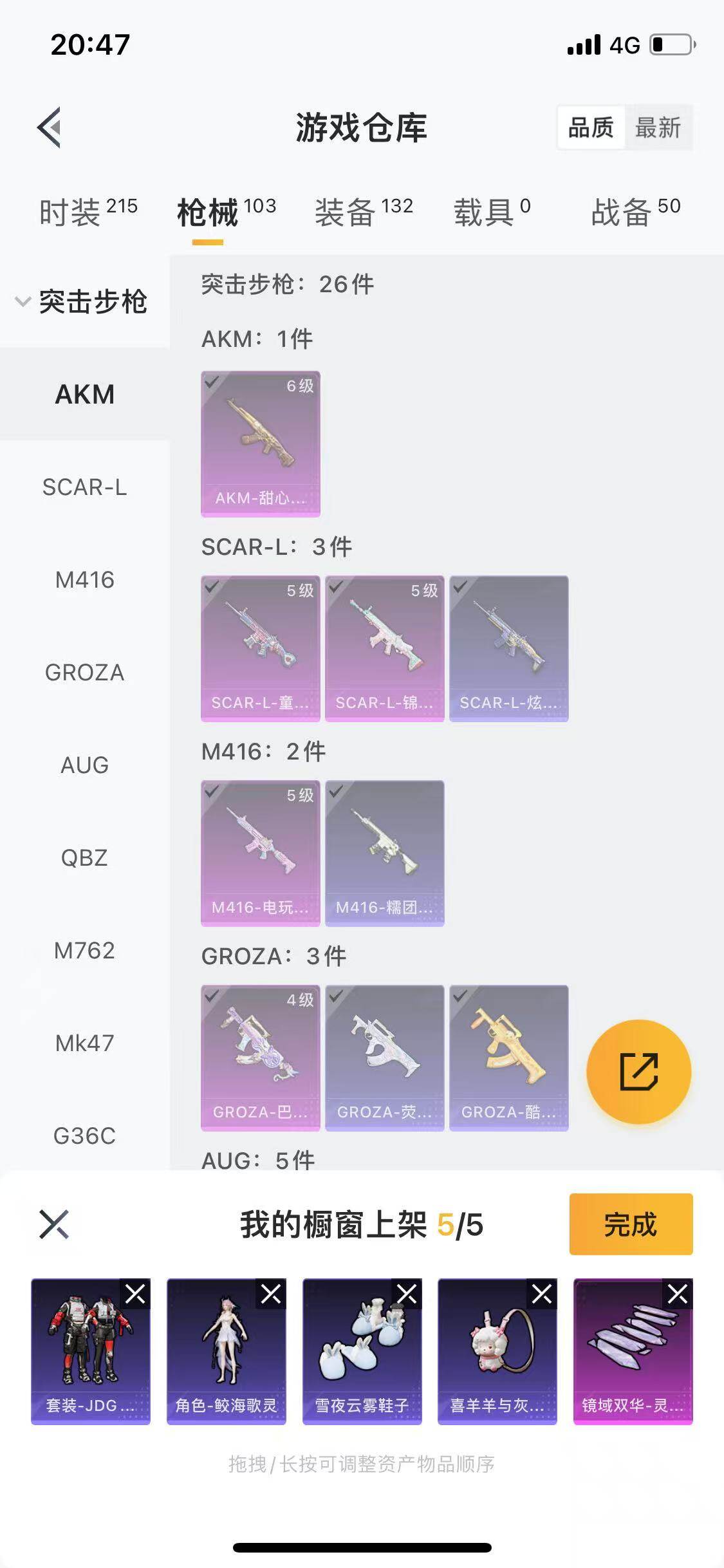Remove 雪夜云雾鞋子 from the showcase
724x1568 pixels.
click(407, 1294)
